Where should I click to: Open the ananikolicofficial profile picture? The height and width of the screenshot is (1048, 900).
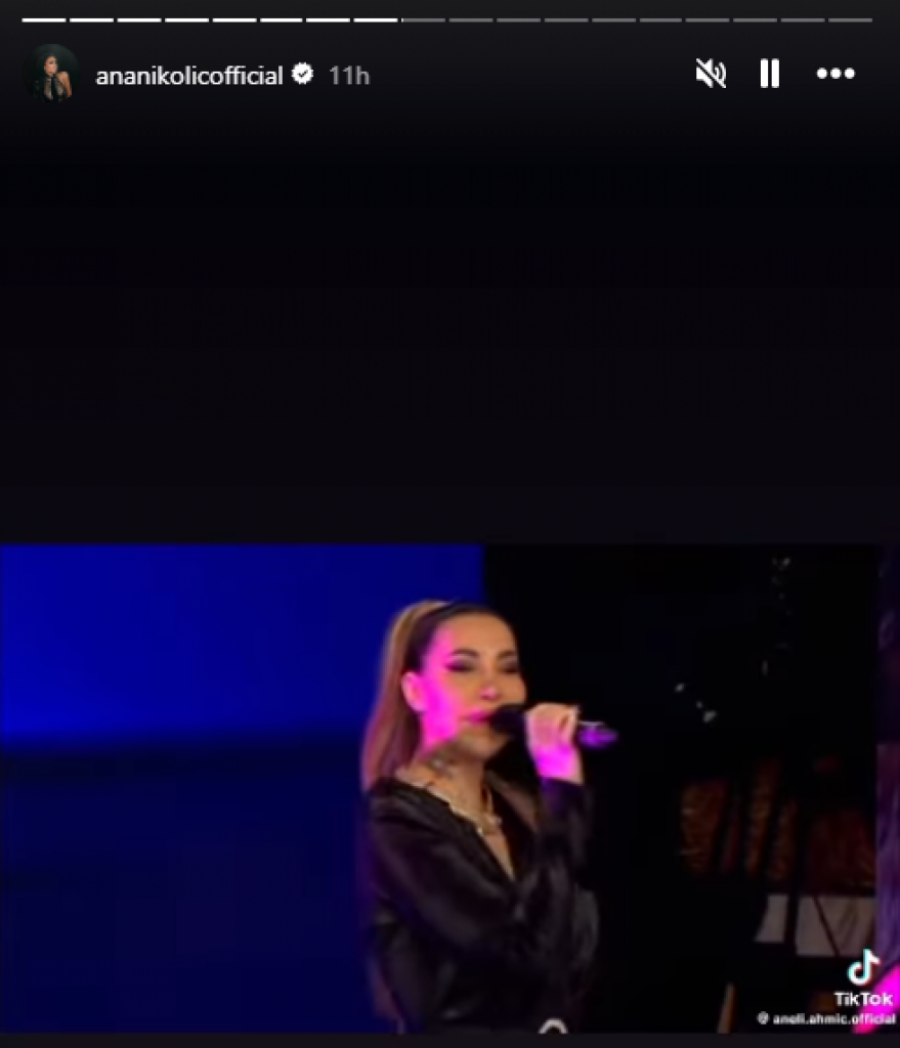click(51, 73)
